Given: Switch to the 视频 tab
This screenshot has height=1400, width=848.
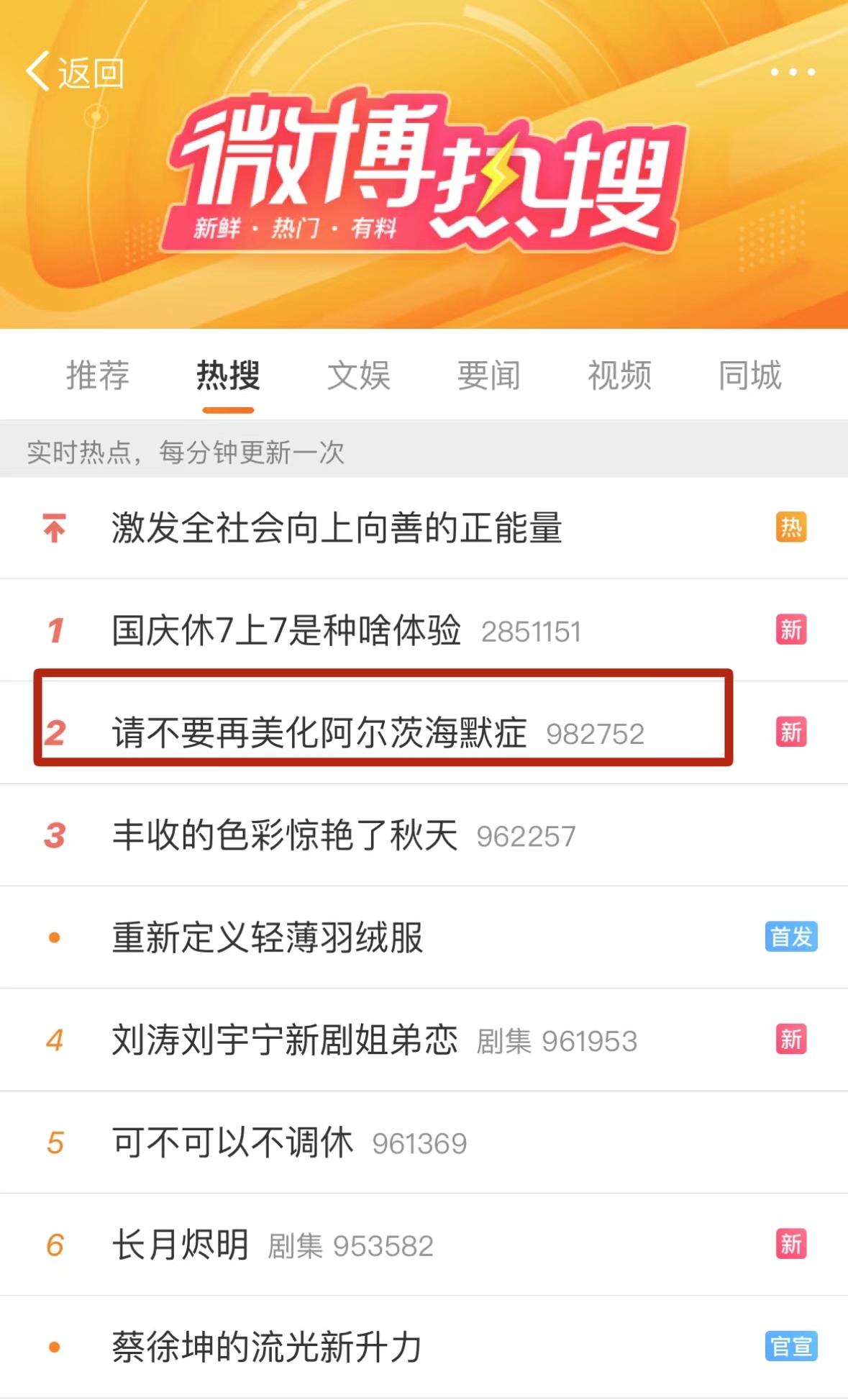Looking at the screenshot, I should click(x=619, y=376).
